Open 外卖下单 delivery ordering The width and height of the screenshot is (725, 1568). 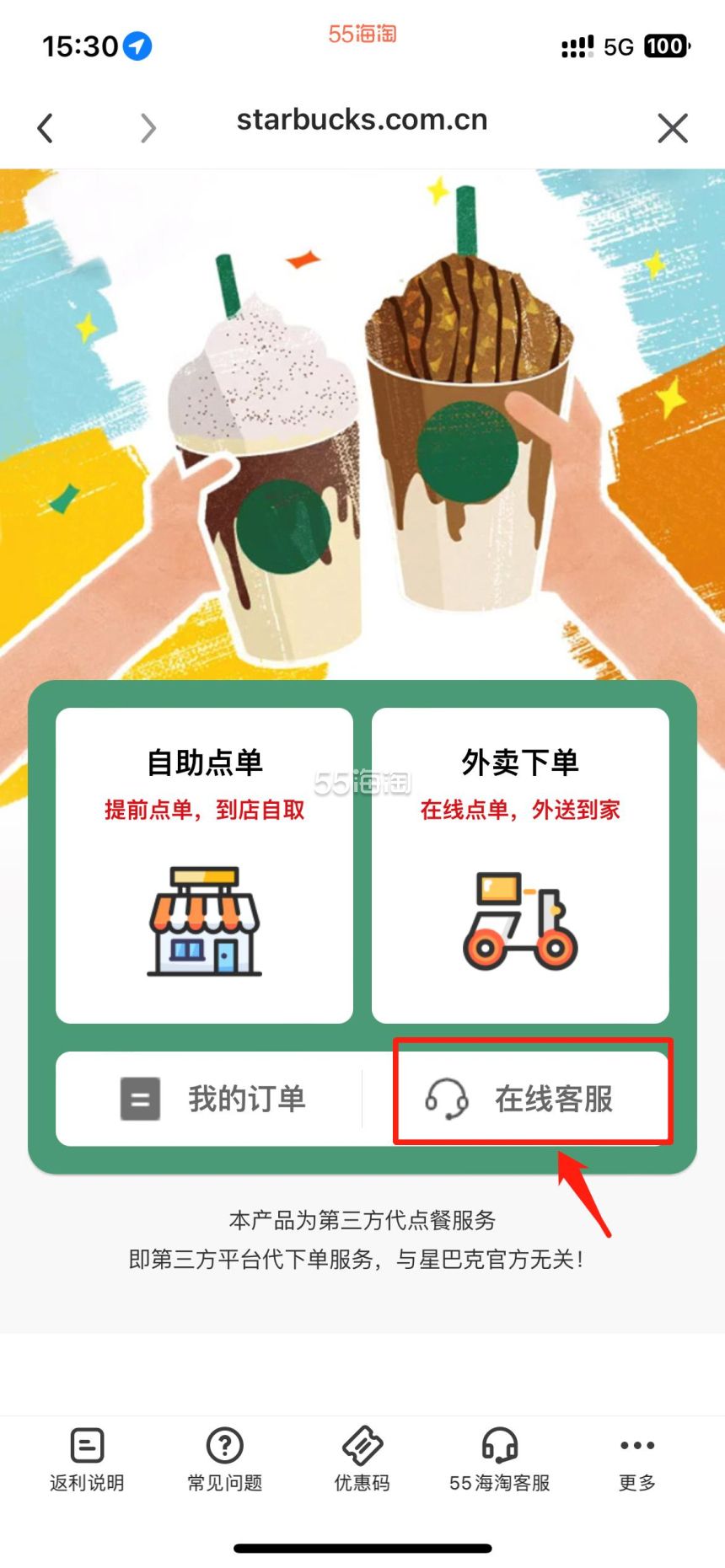[520, 865]
